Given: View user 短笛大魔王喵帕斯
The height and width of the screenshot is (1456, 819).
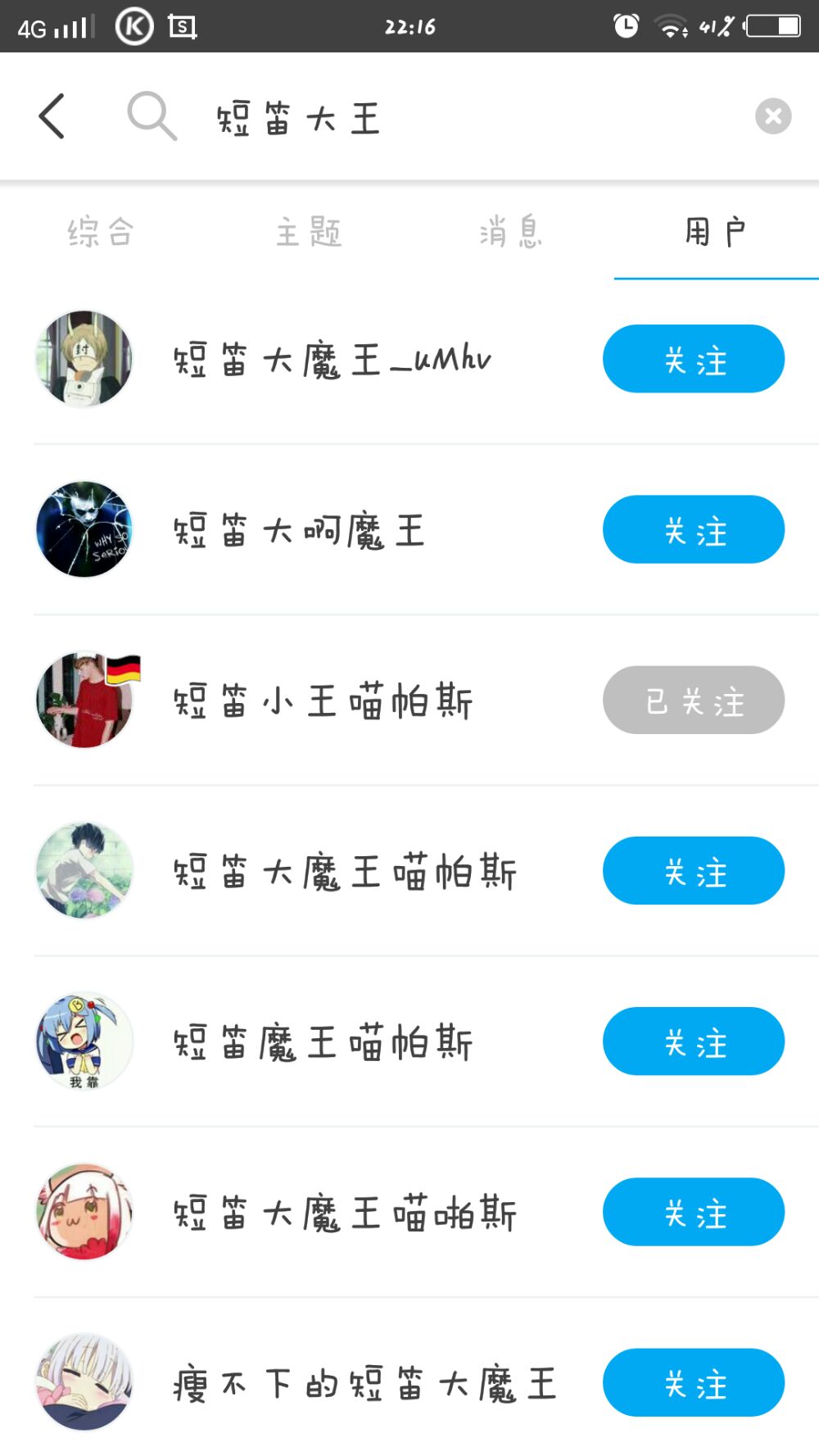Looking at the screenshot, I should (x=344, y=871).
